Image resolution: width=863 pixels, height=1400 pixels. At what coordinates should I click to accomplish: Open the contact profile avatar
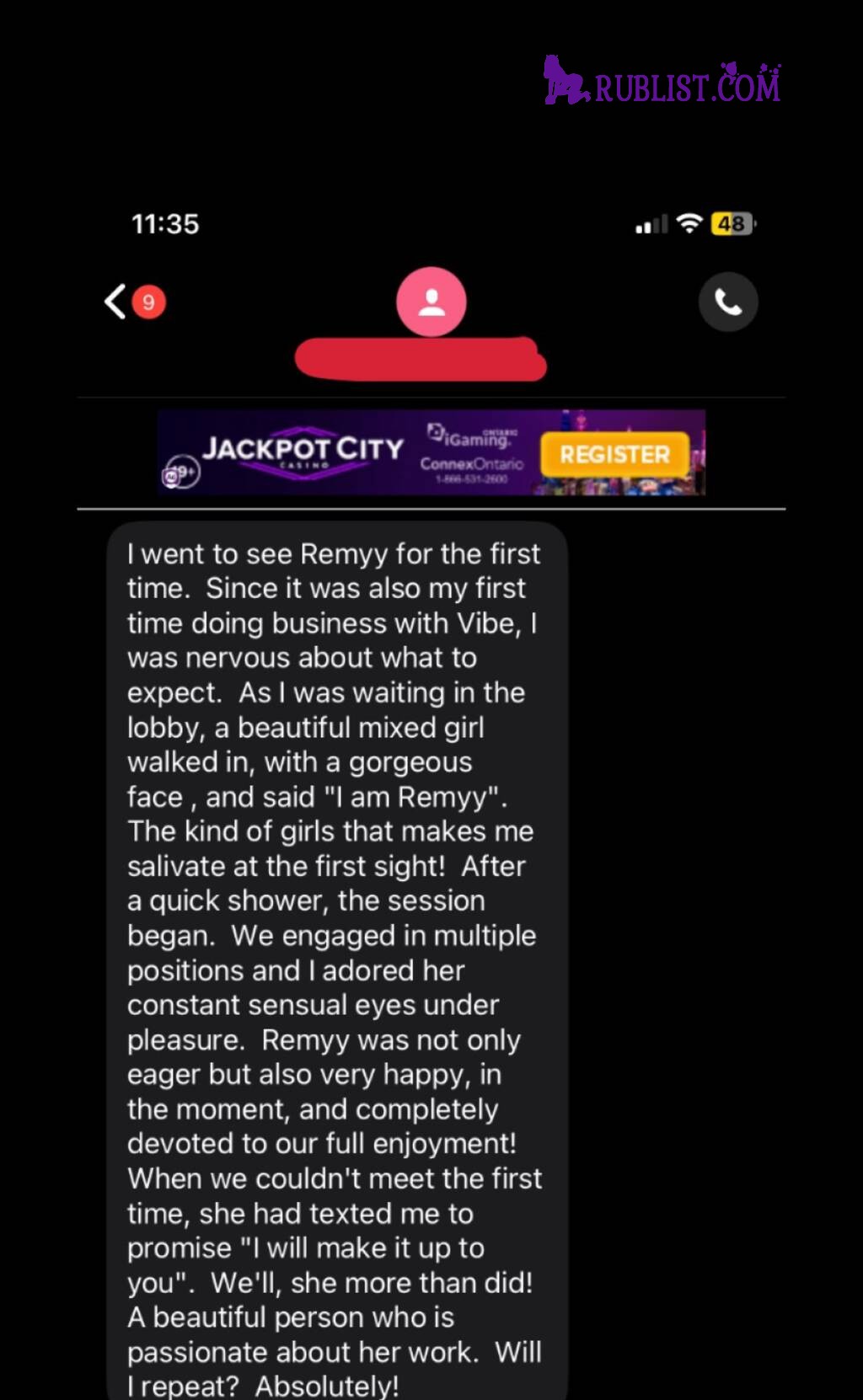click(x=431, y=302)
